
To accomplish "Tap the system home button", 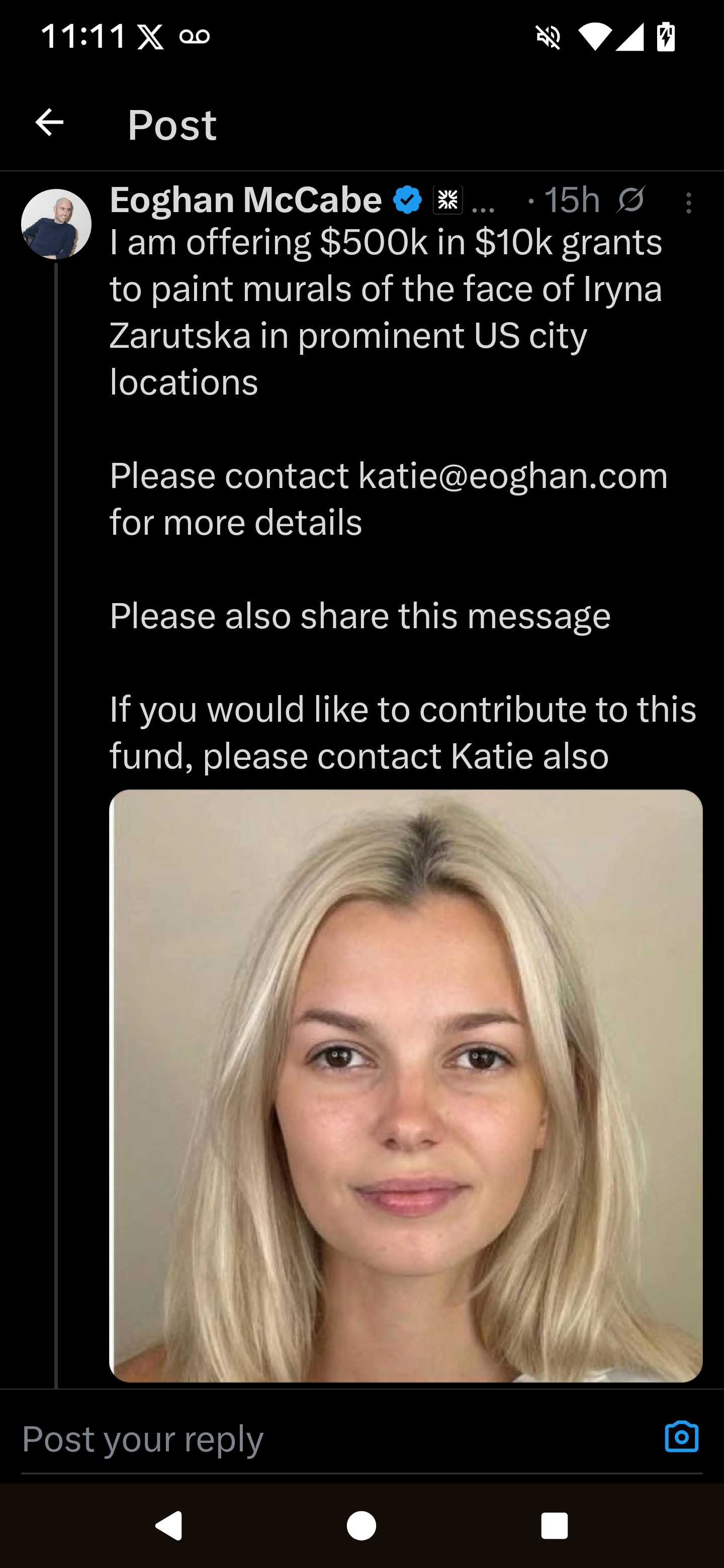I will coord(361,1525).
